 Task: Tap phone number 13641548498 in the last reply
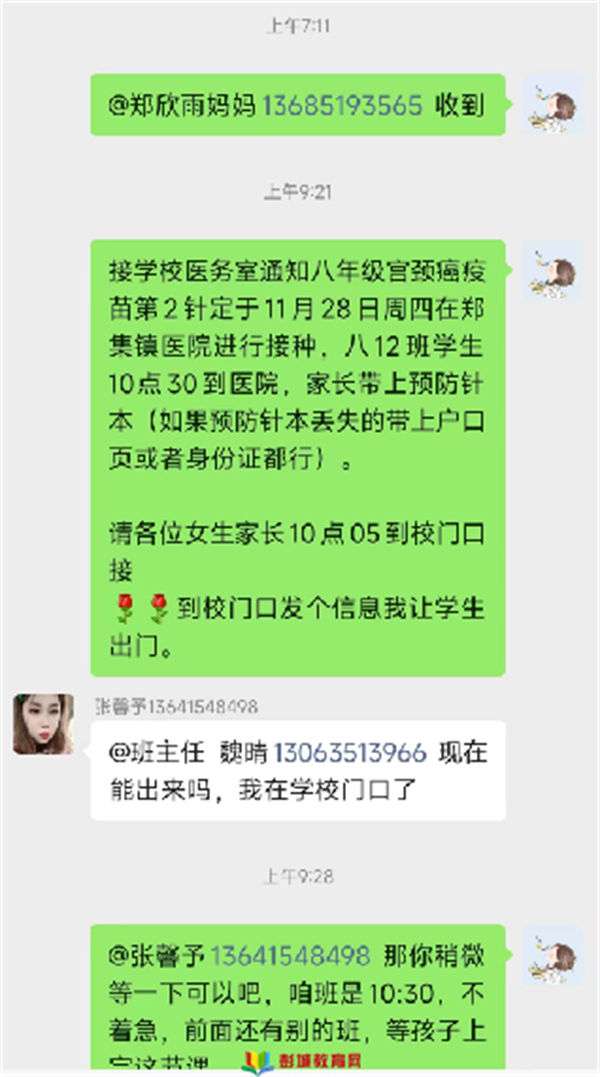point(291,955)
